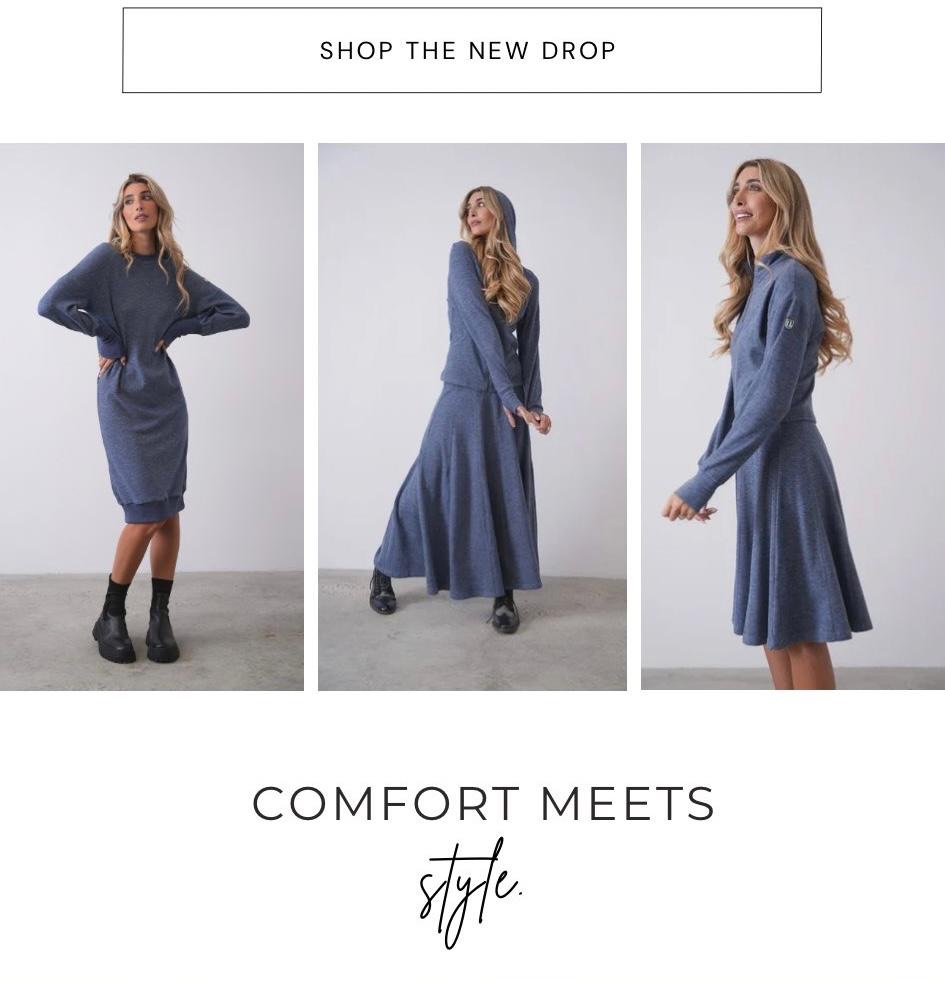View the hooded top and maxi skirt photo
Viewport: 945px width, 984px height.
pyautogui.click(x=472, y=416)
